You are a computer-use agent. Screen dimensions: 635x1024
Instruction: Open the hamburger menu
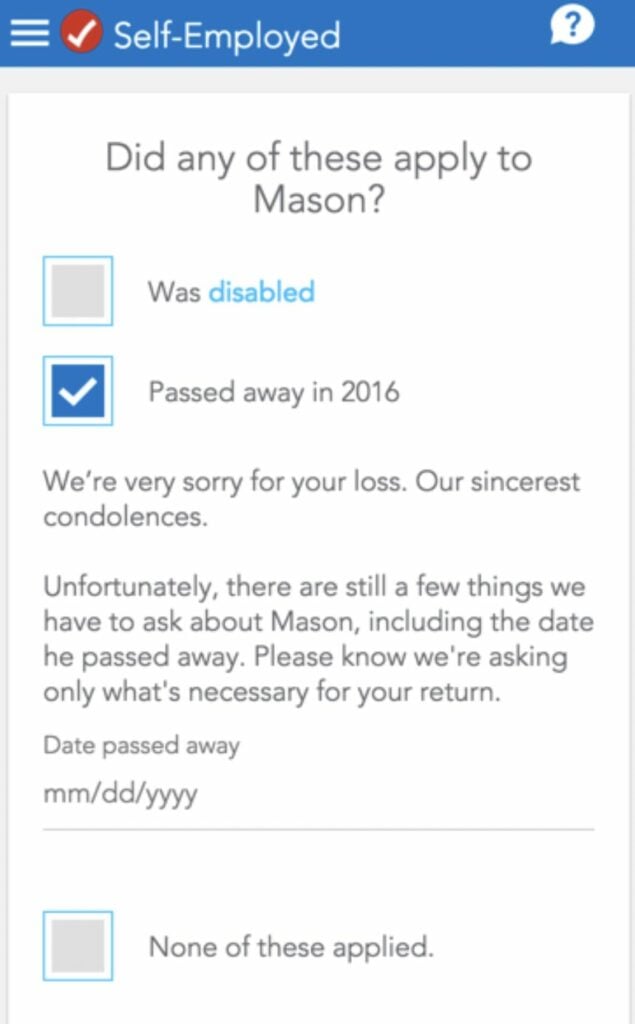point(29,34)
